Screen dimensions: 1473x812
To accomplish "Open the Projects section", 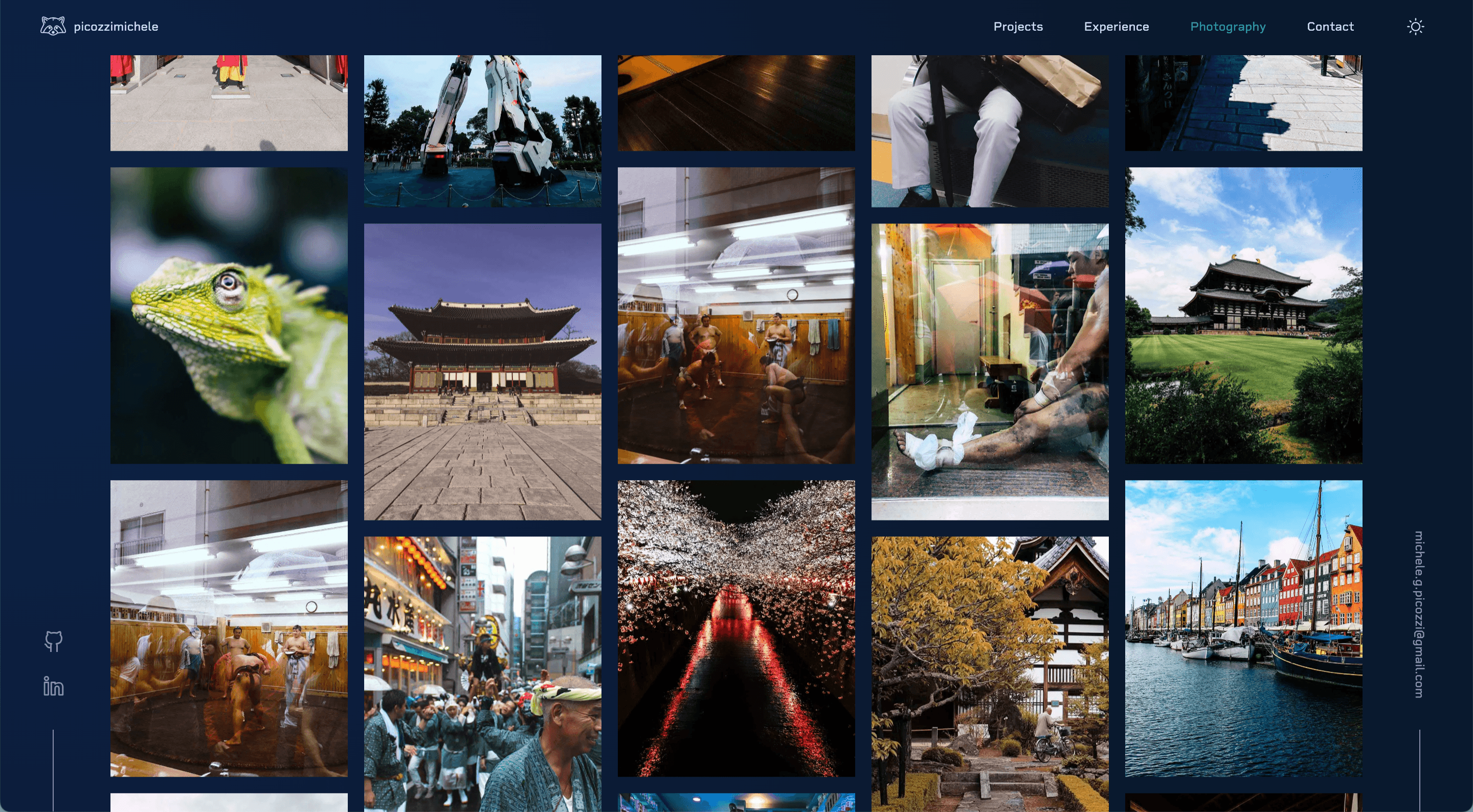I will coord(1018,26).
